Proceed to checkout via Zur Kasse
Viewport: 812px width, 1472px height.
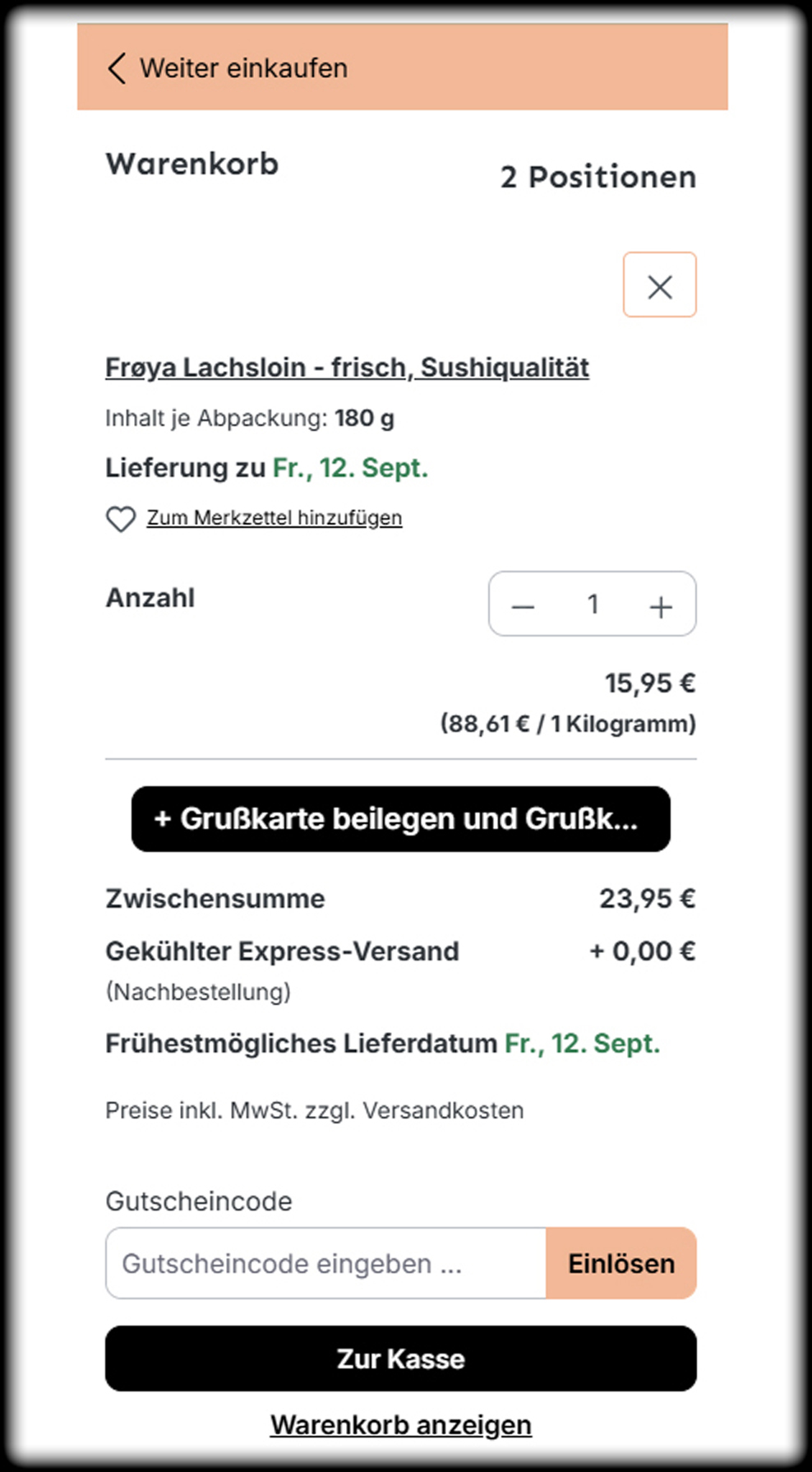tap(400, 1359)
